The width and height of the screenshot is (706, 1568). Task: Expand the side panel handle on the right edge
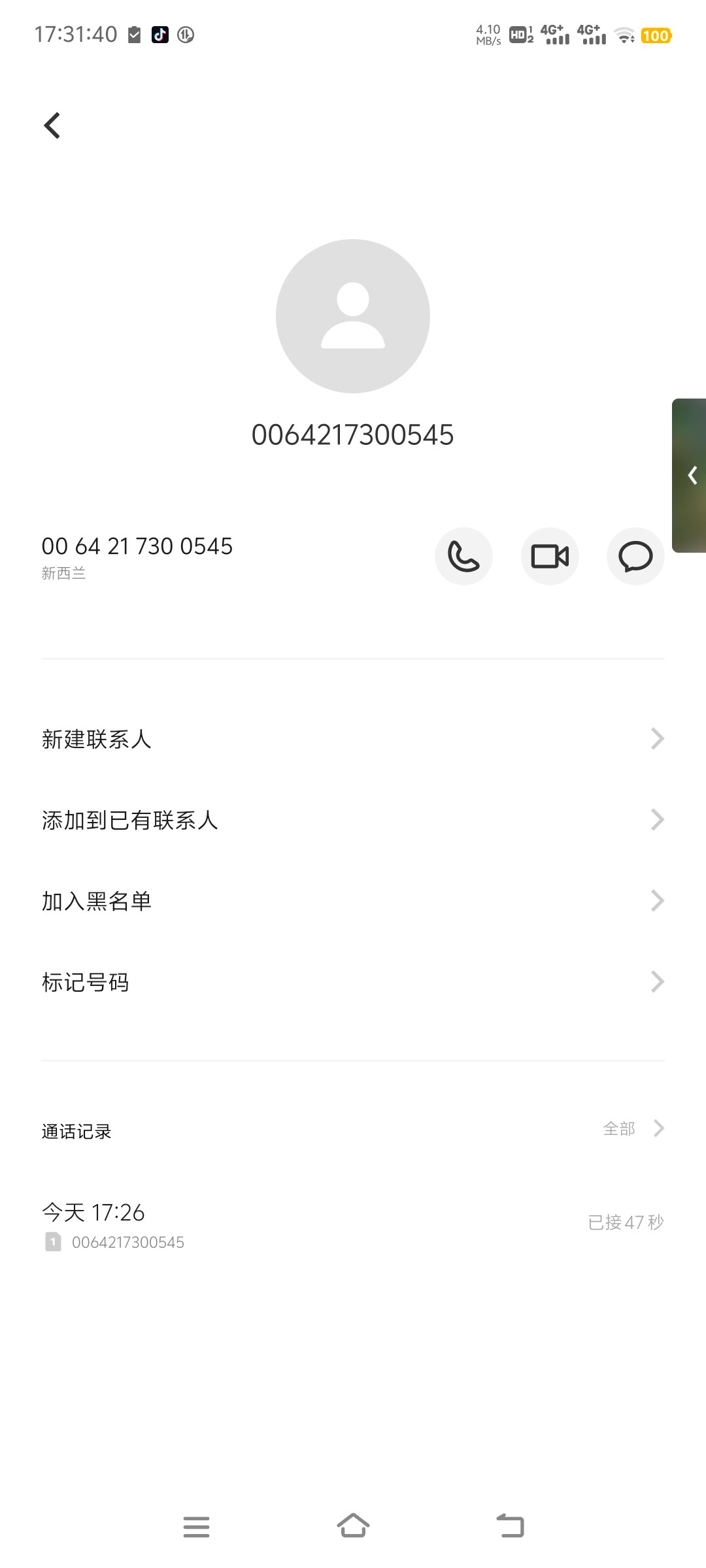coord(690,475)
